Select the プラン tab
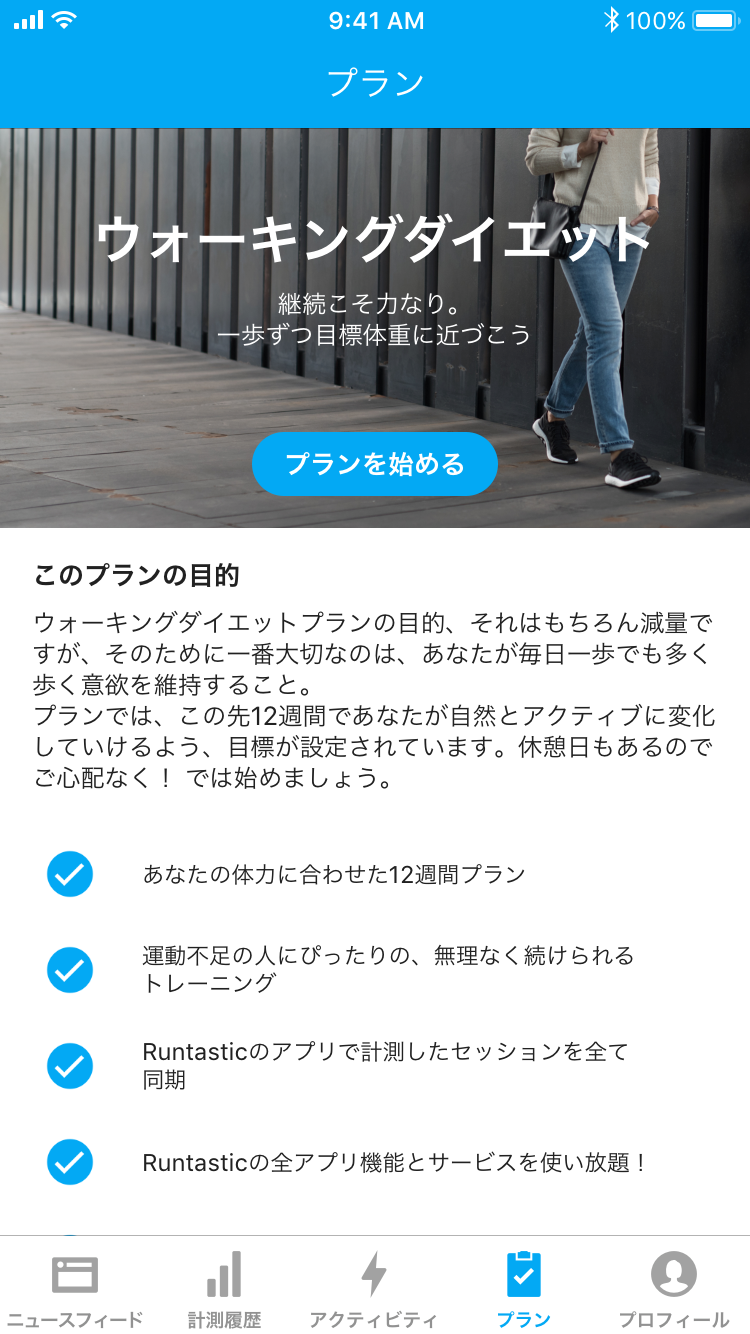This screenshot has height=1334, width=750. (x=524, y=1288)
